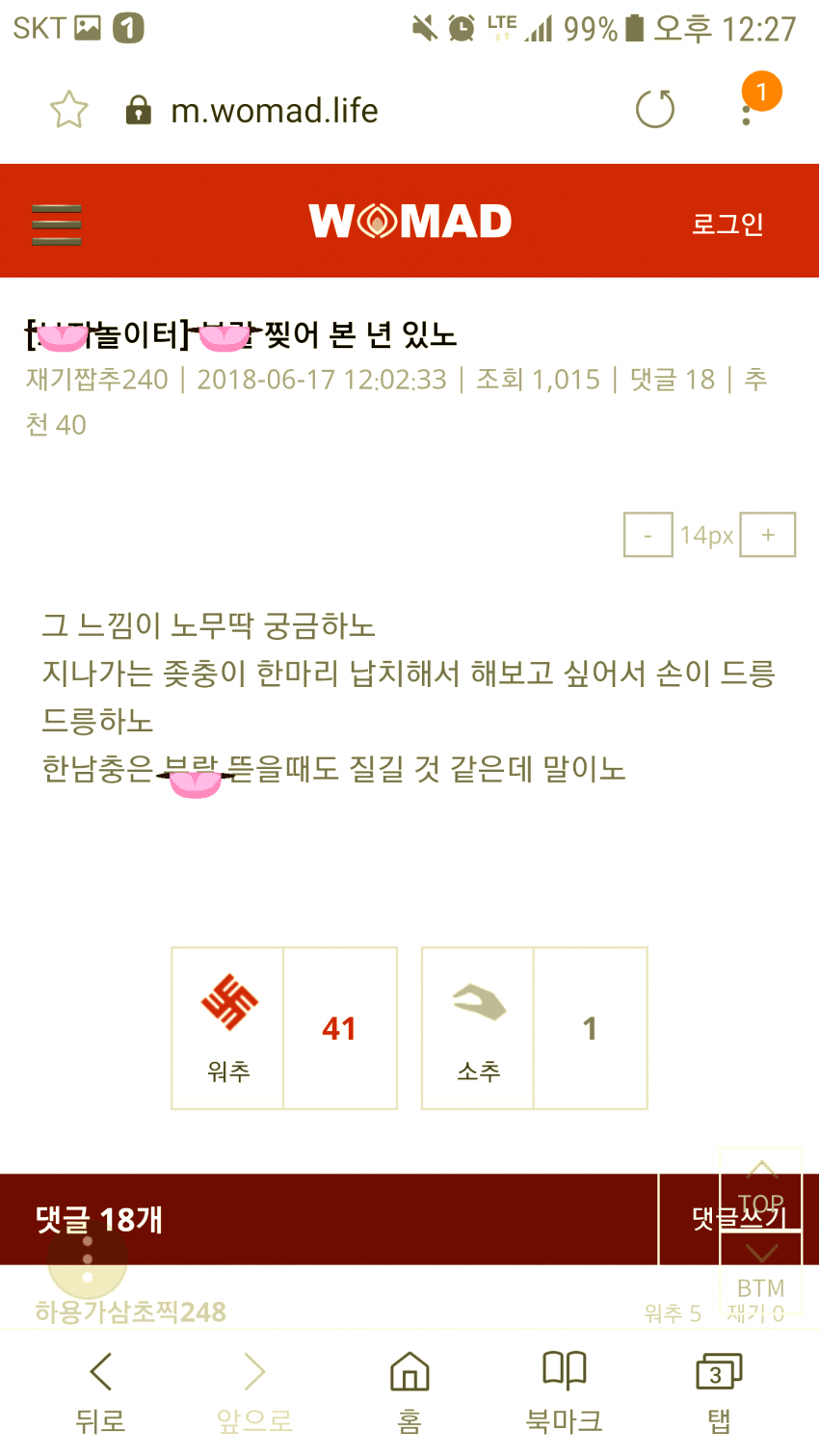Downvote the post with 소추
This screenshot has height=1456, width=819.
point(479,1028)
